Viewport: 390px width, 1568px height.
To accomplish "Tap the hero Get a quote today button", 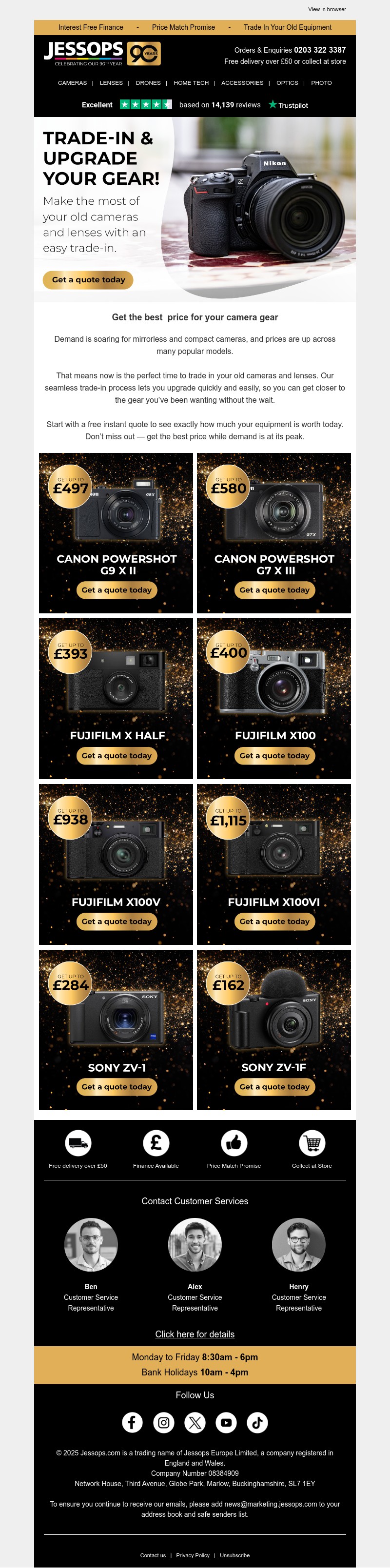I will 88,280.
